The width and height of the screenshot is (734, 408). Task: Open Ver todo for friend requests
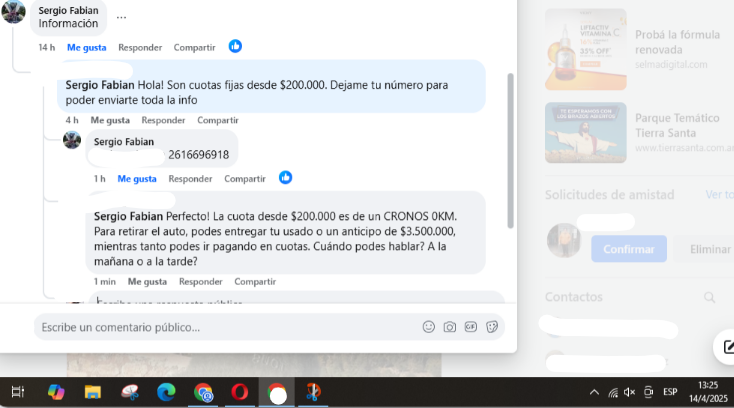pyautogui.click(x=718, y=195)
